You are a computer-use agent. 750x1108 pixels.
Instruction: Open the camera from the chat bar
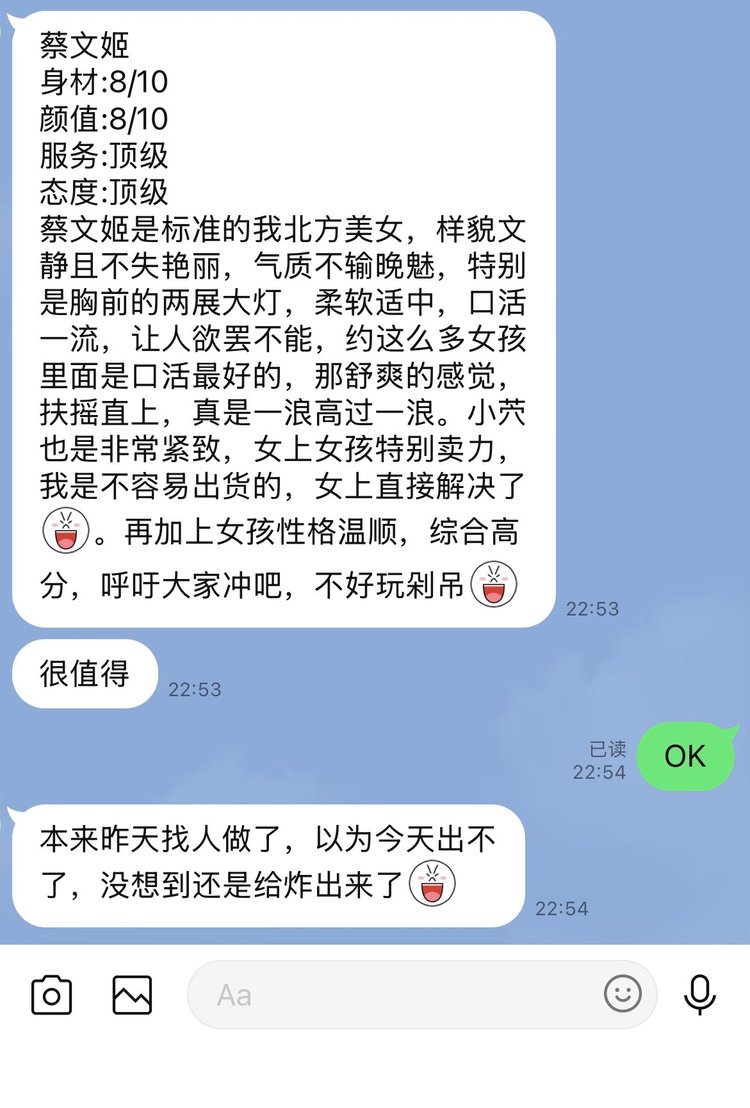click(52, 995)
